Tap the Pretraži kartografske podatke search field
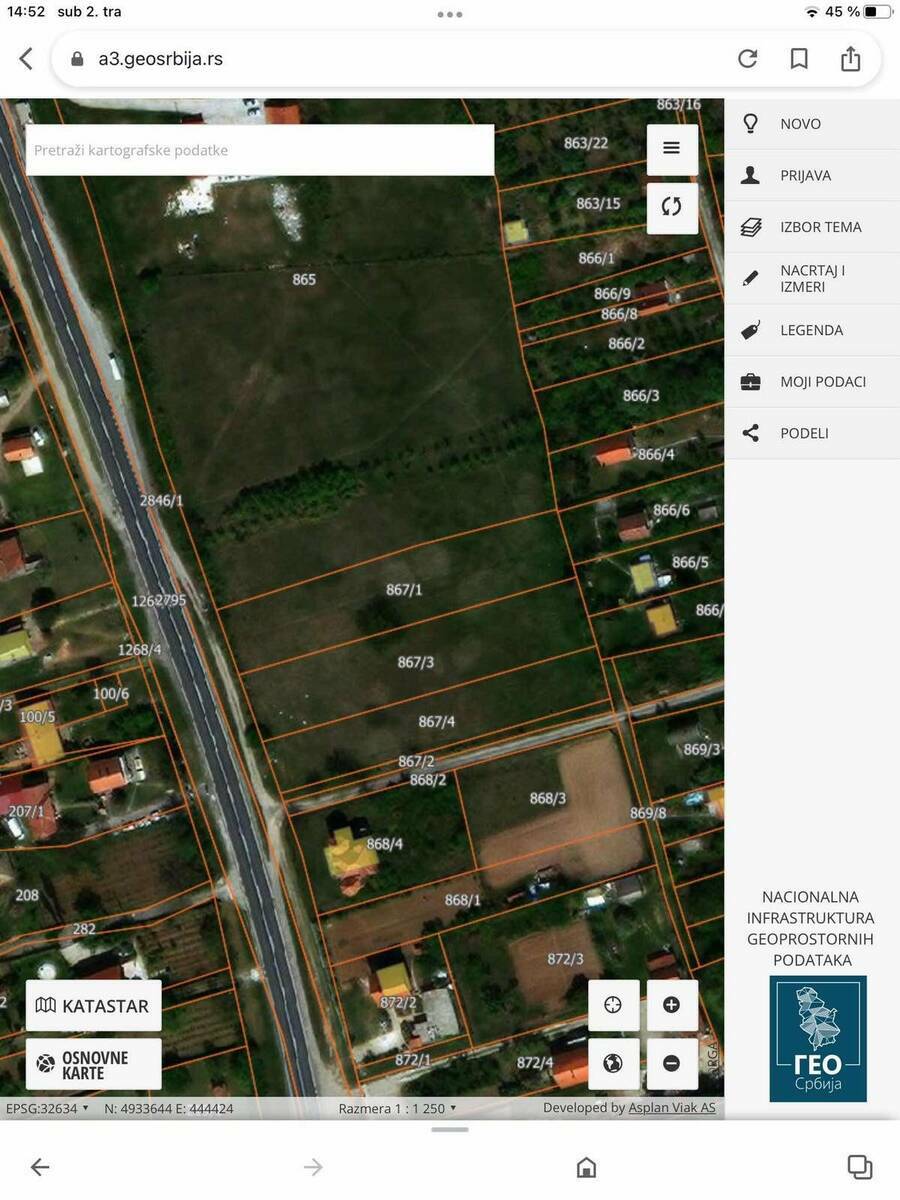Screen dimensions: 900x1200 [x=260, y=150]
